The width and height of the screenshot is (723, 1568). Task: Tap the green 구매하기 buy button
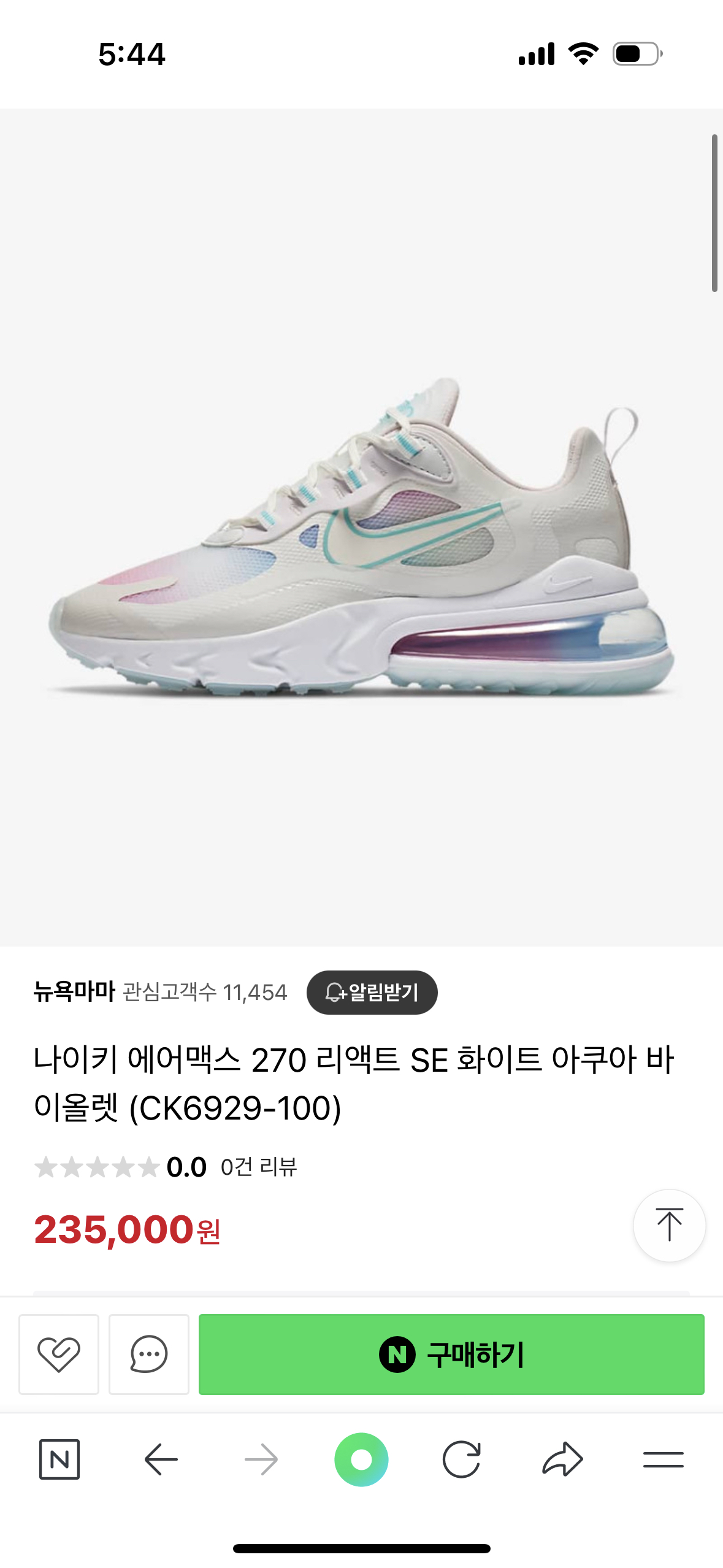[451, 1354]
